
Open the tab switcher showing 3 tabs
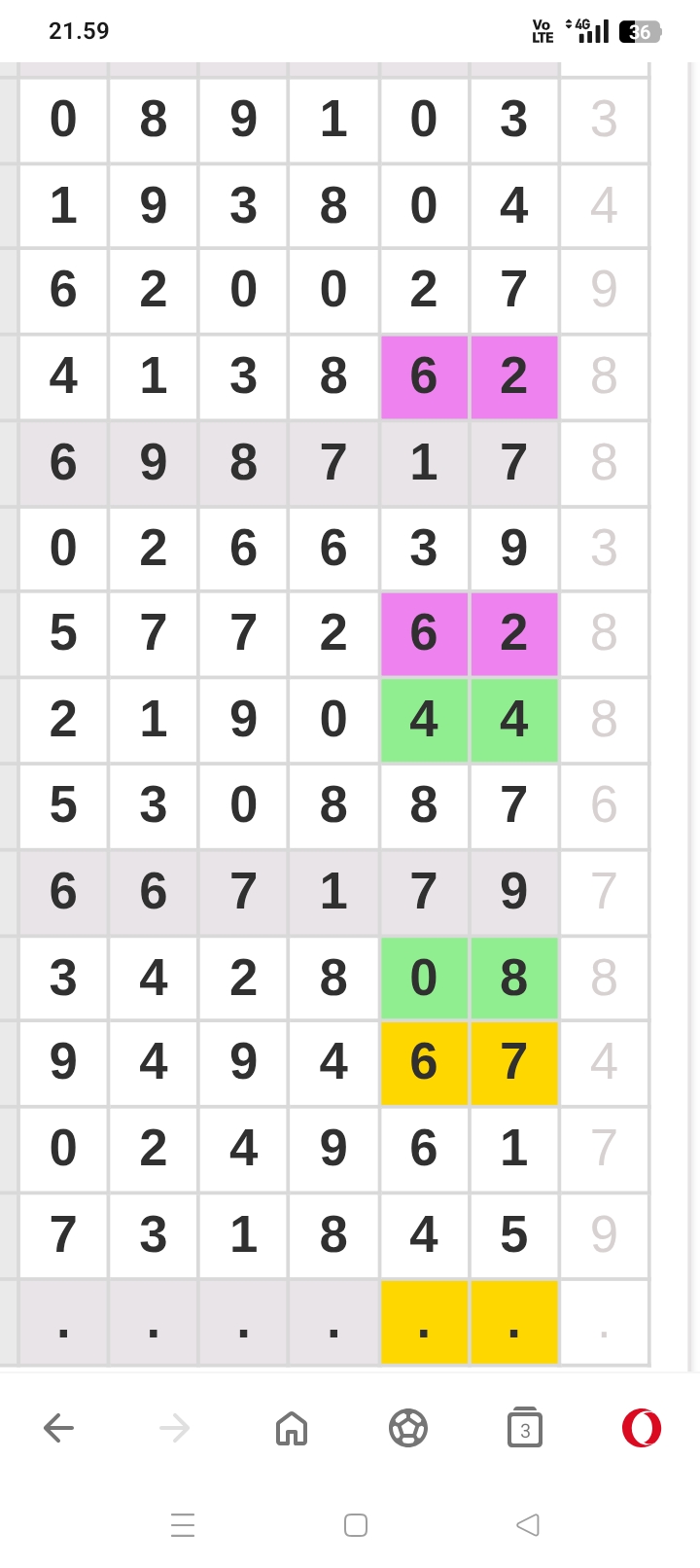pyautogui.click(x=525, y=1428)
